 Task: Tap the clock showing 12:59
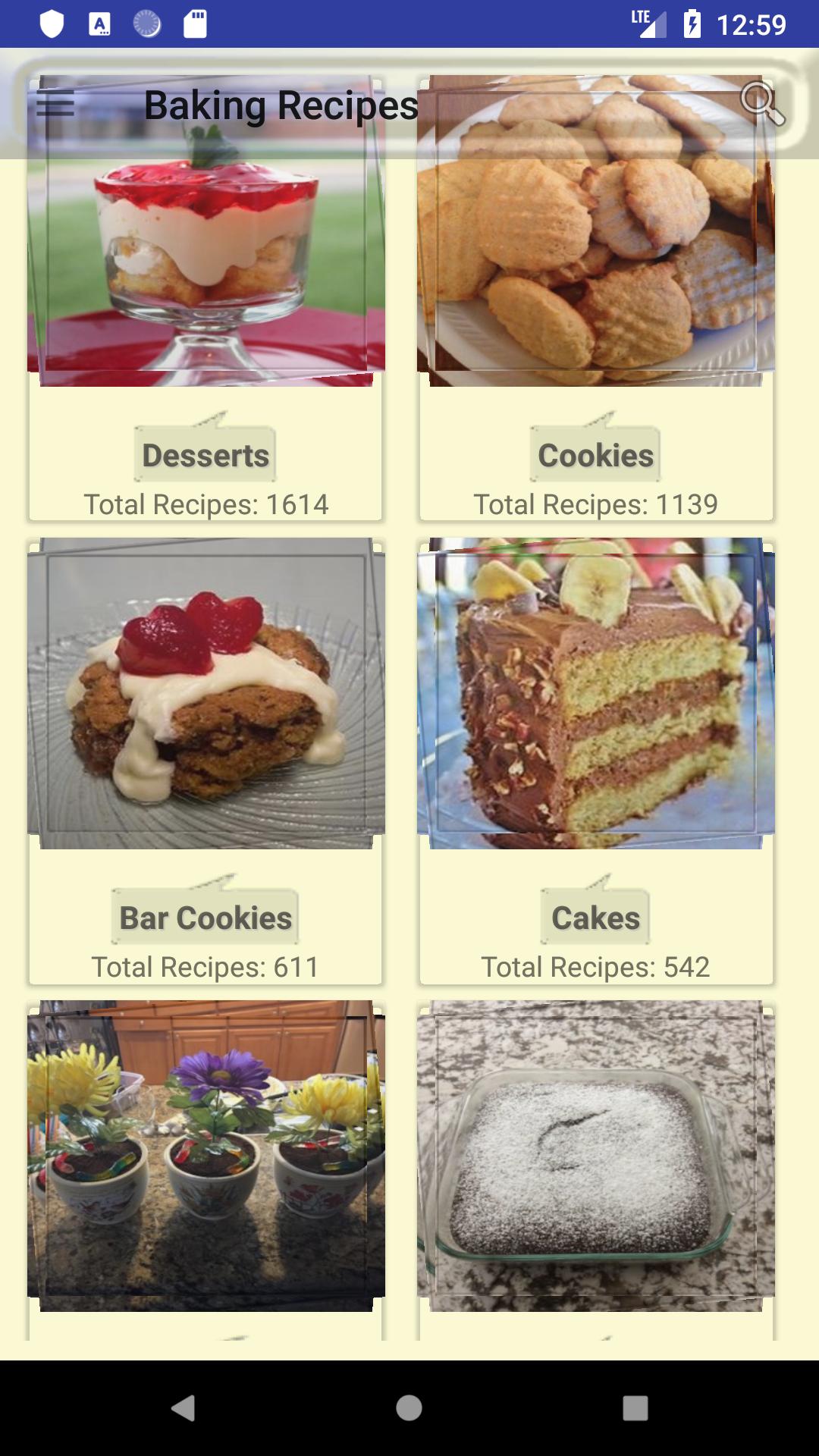click(751, 23)
